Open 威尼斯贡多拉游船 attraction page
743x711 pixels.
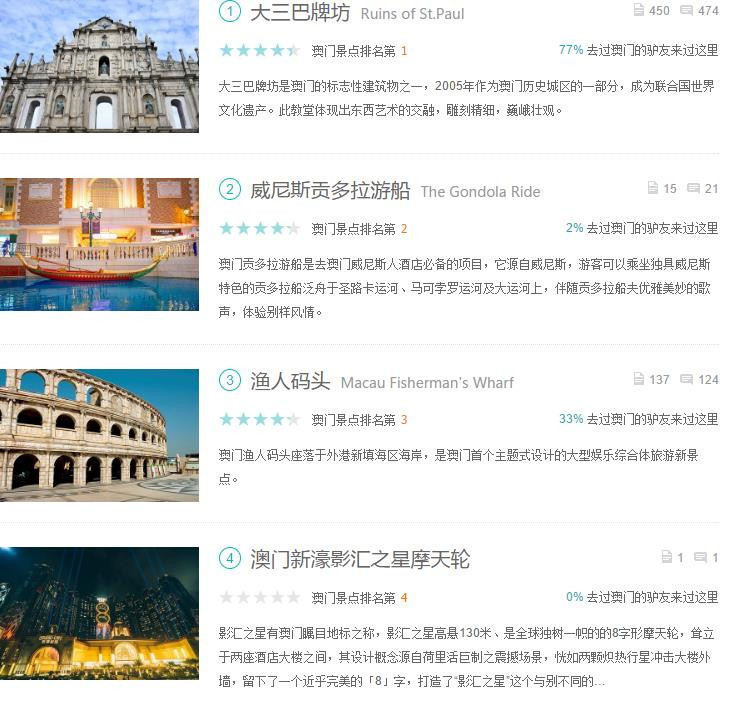click(329, 191)
